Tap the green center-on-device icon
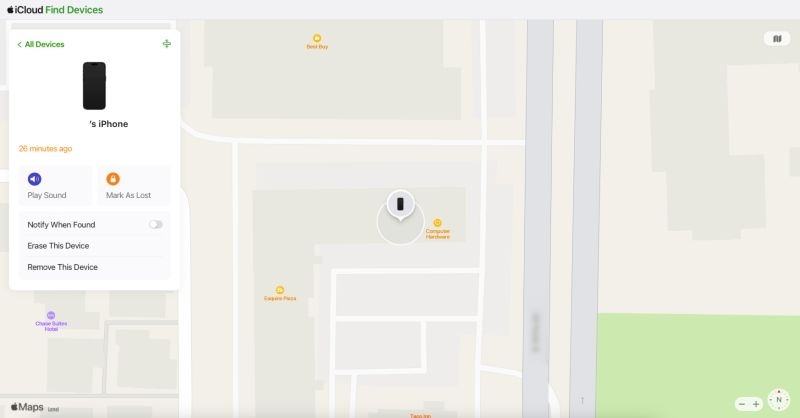The width and height of the screenshot is (800, 418). (166, 44)
